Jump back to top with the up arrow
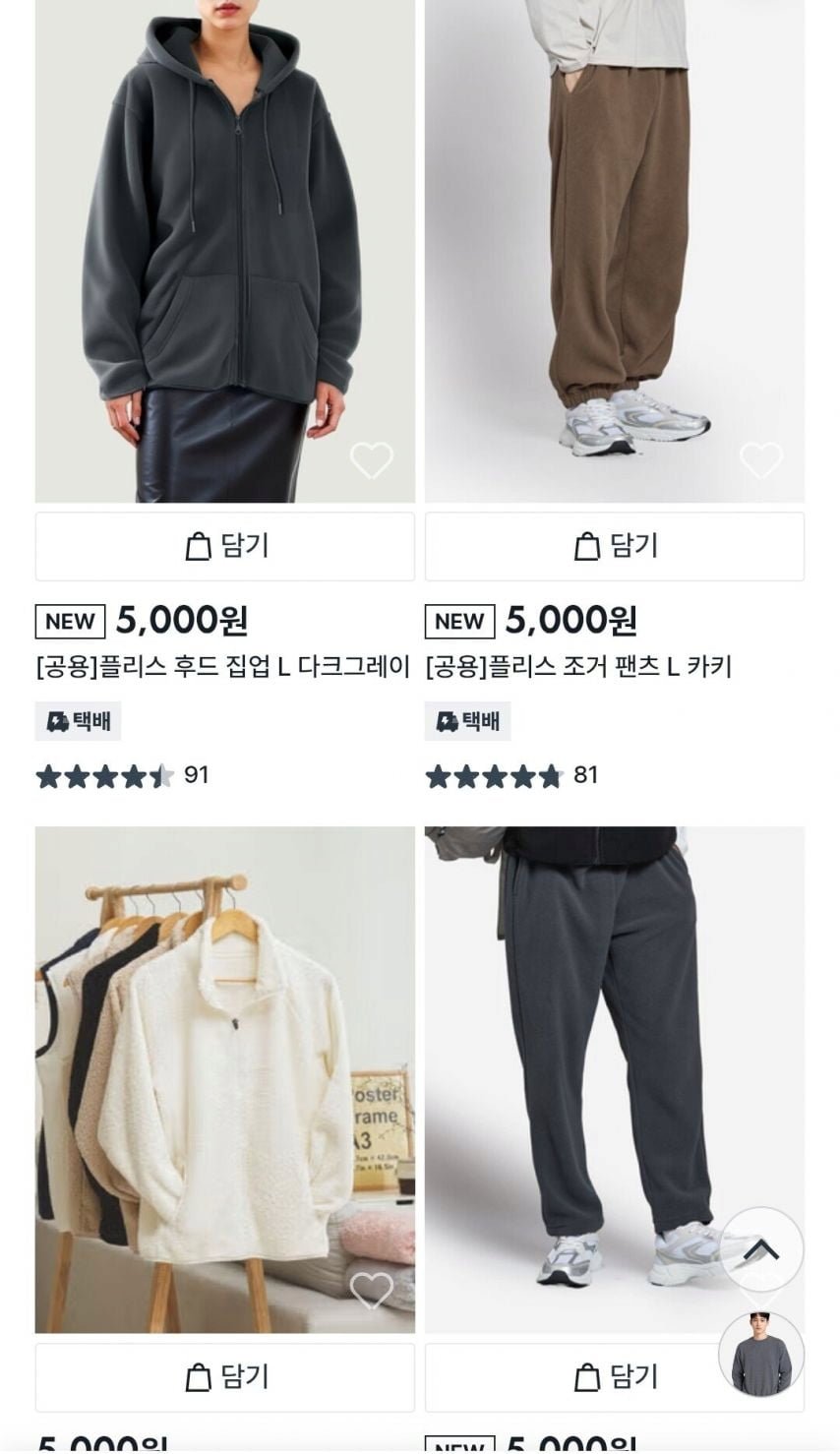Image resolution: width=840 pixels, height=1454 pixels. (x=761, y=1249)
